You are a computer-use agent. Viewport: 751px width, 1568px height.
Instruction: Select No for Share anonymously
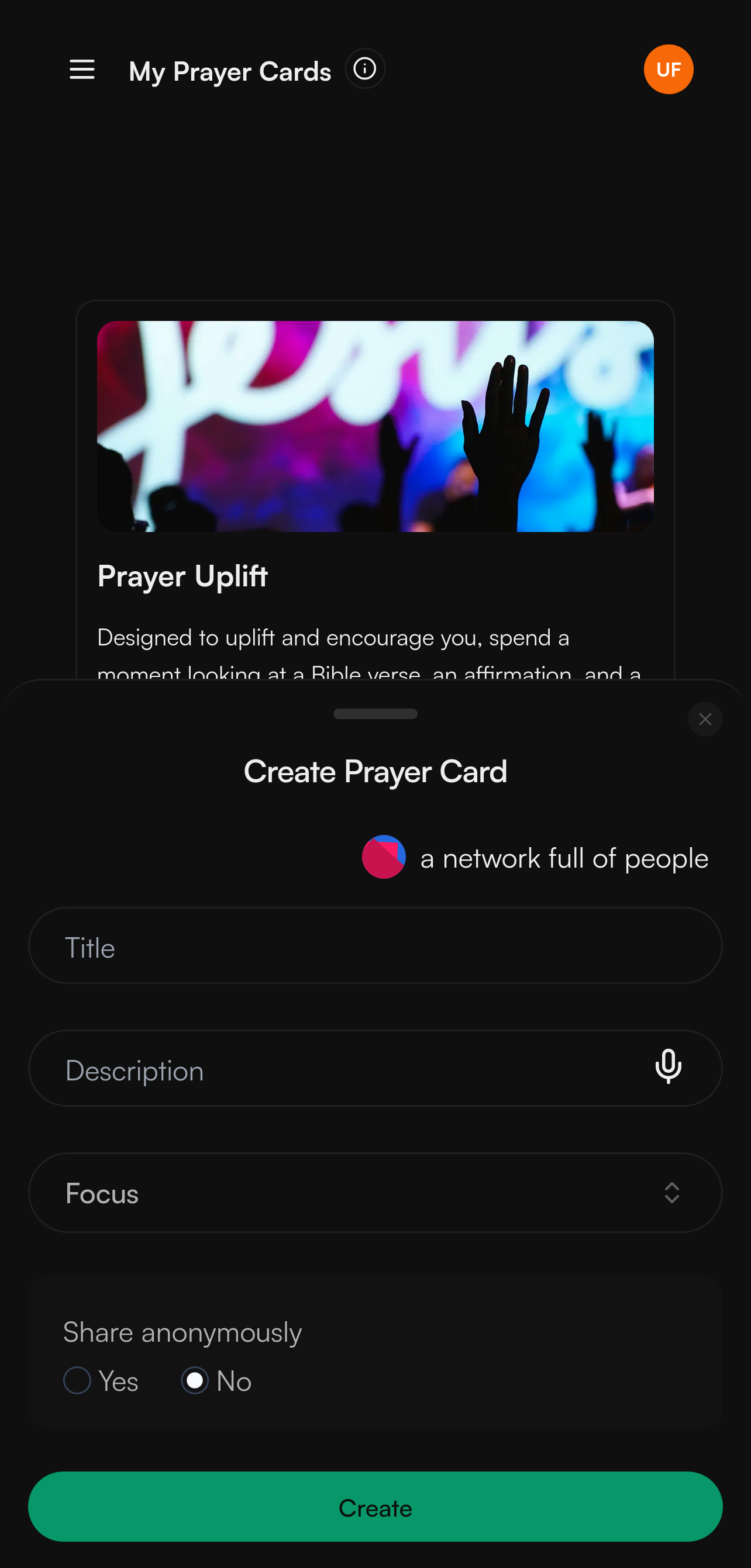[195, 1380]
